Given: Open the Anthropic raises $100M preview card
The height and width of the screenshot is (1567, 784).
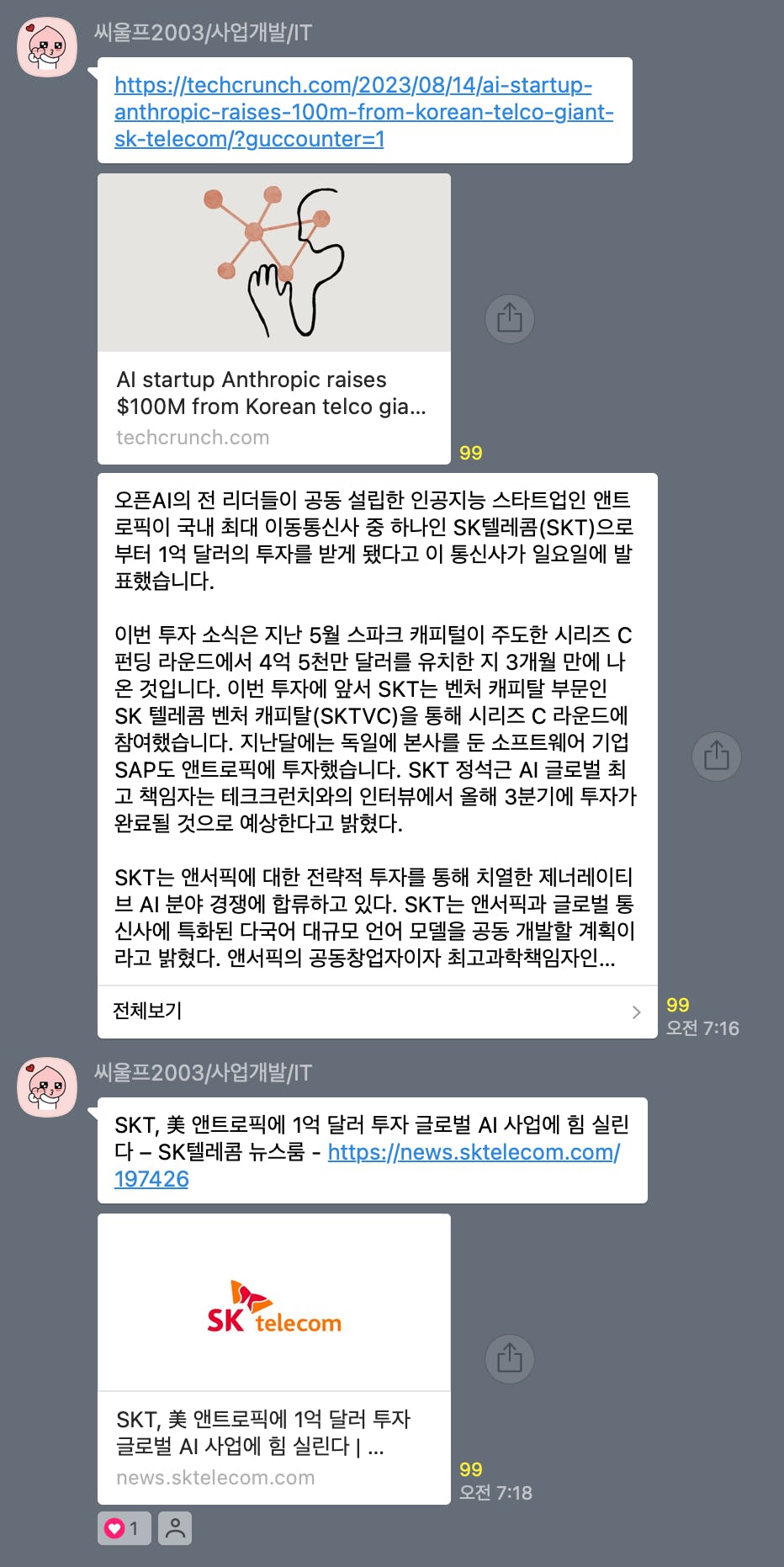Looking at the screenshot, I should tap(273, 319).
